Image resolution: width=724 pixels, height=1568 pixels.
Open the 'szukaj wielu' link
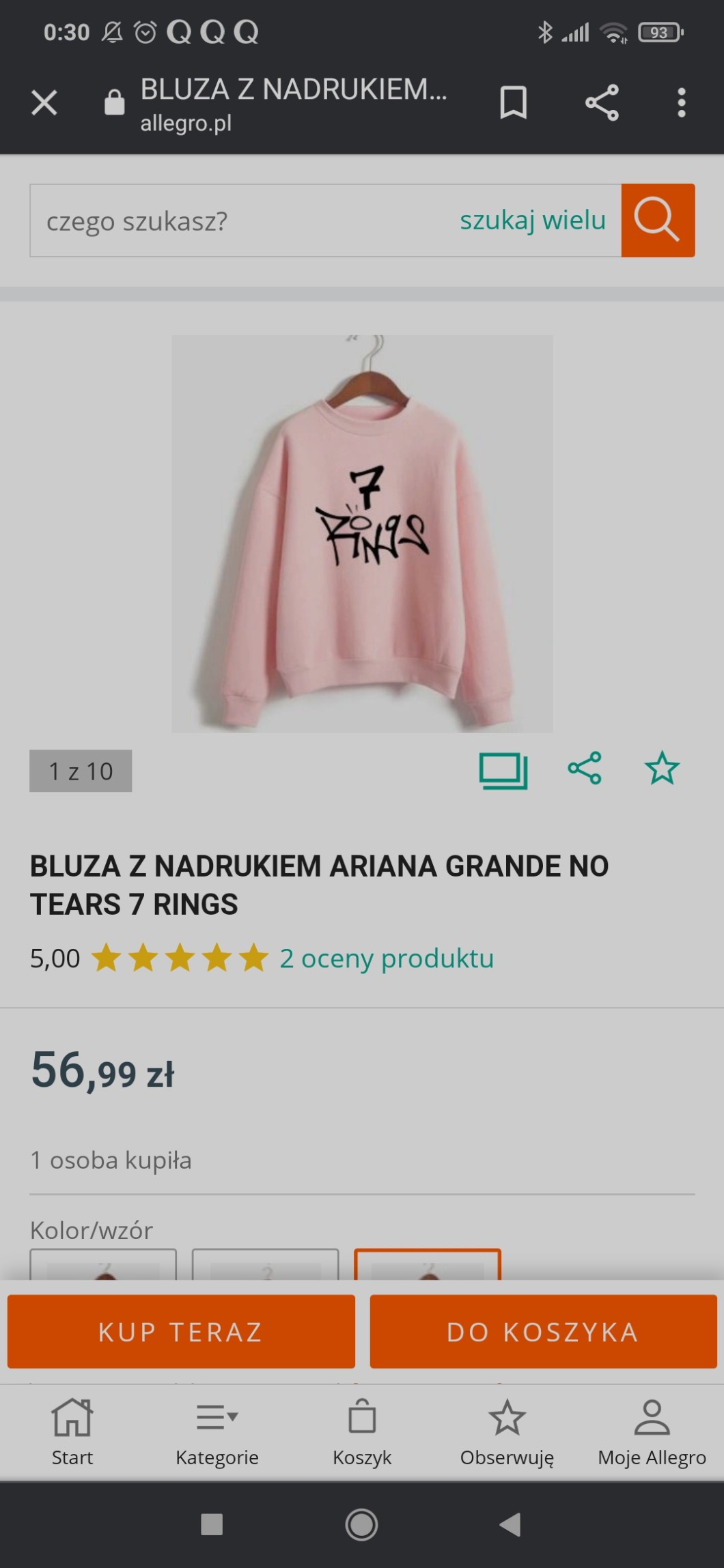[x=532, y=220]
